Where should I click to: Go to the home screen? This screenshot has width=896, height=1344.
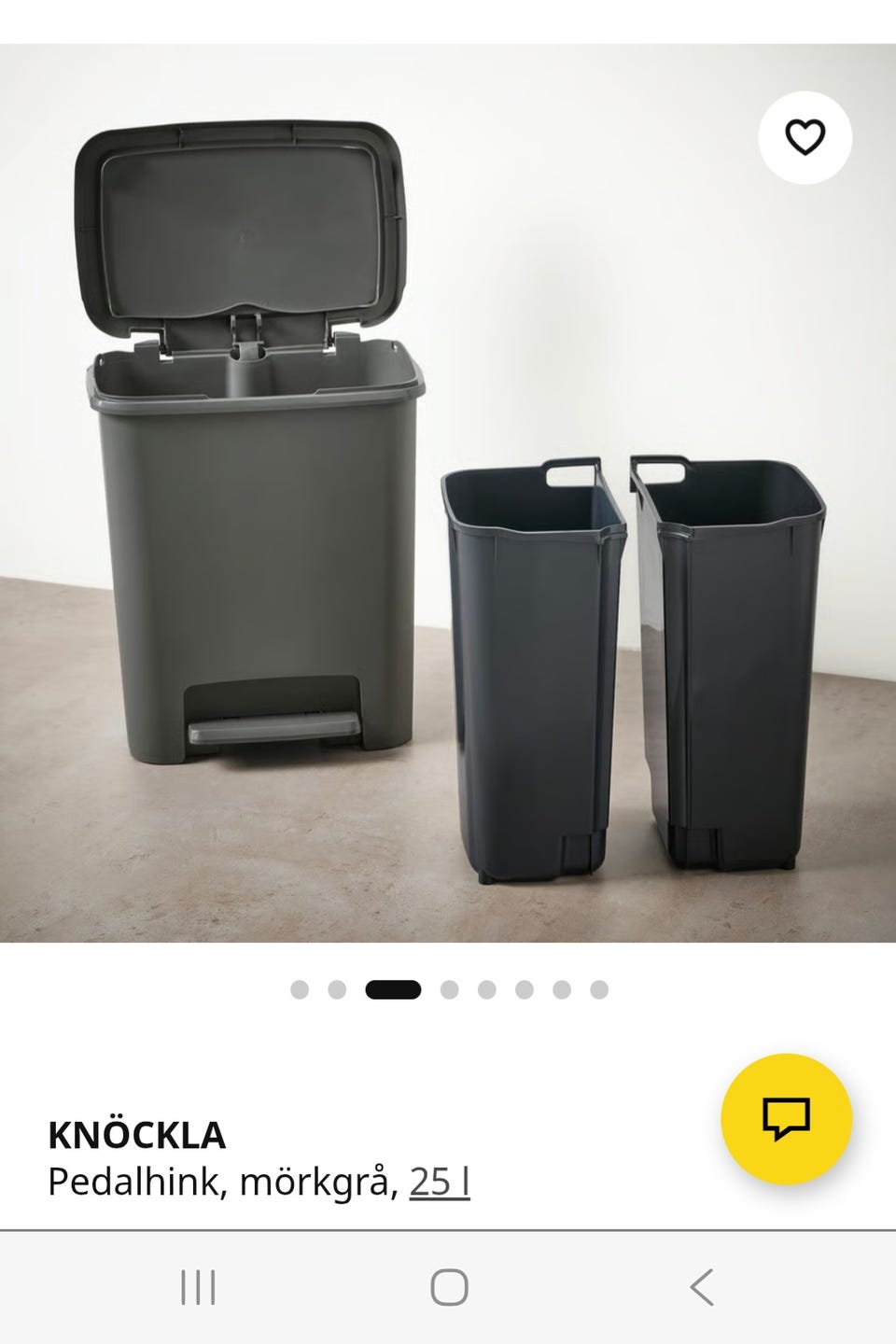[449, 1287]
